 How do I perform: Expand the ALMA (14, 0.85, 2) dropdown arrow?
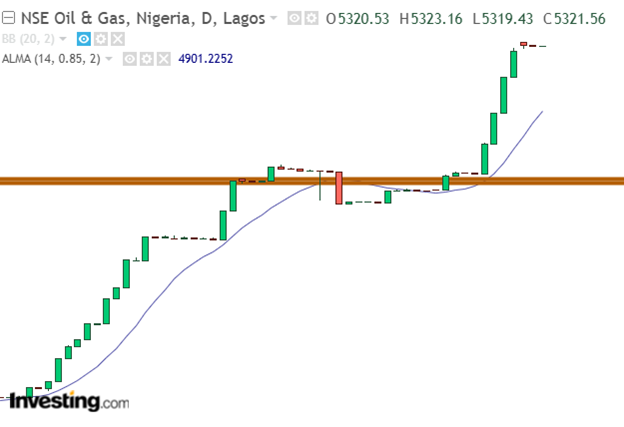click(x=109, y=59)
